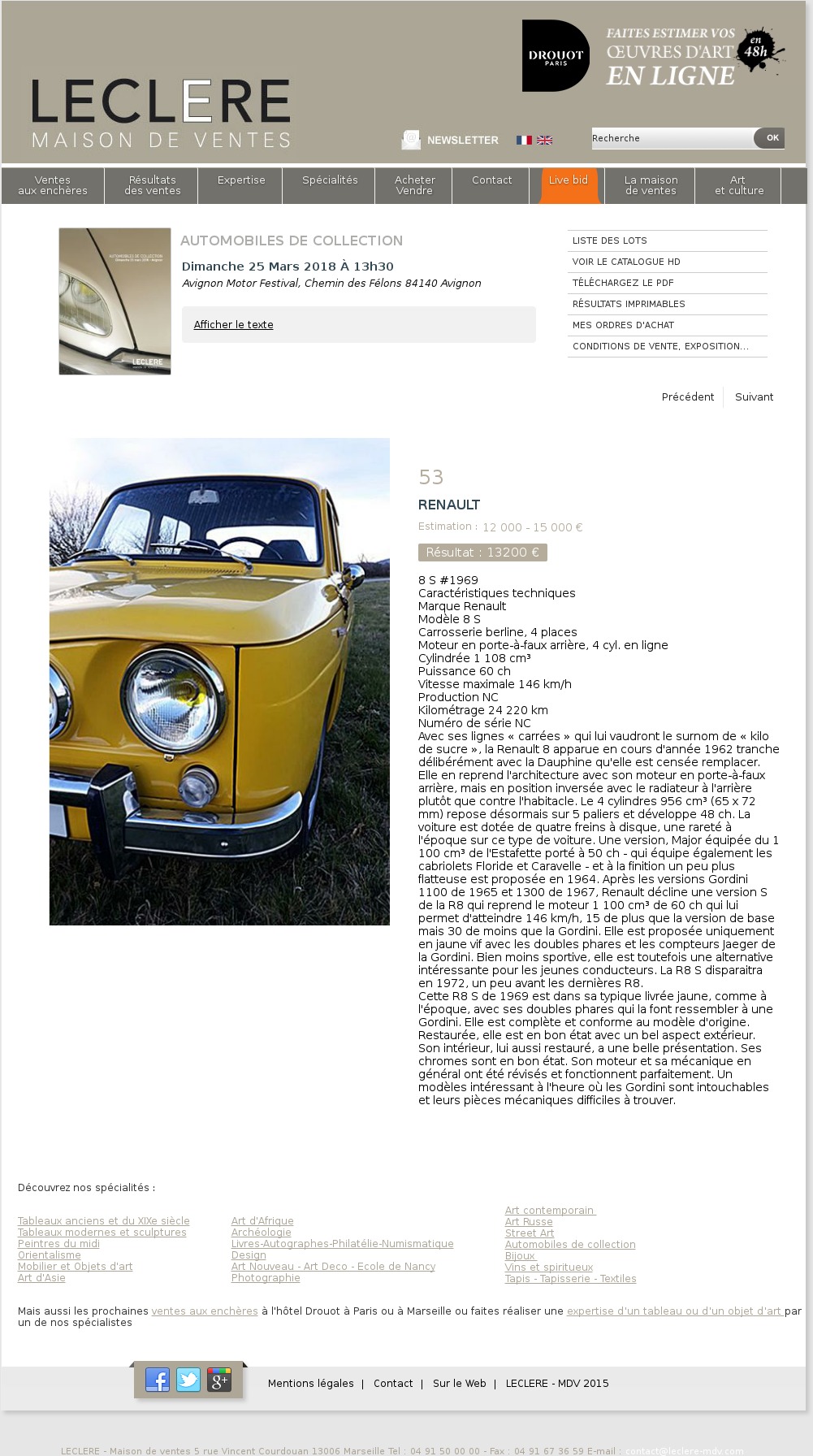Open the Facebook icon in footer
Screen dimensions: 813x1456
click(158, 1380)
